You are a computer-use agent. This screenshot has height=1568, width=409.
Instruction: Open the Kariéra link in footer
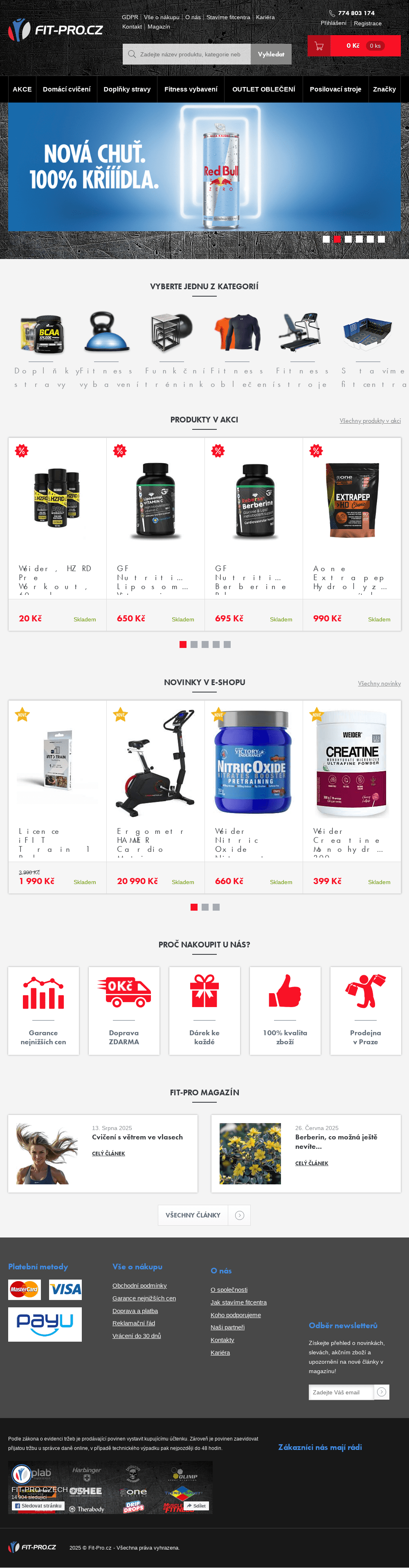point(220,1352)
